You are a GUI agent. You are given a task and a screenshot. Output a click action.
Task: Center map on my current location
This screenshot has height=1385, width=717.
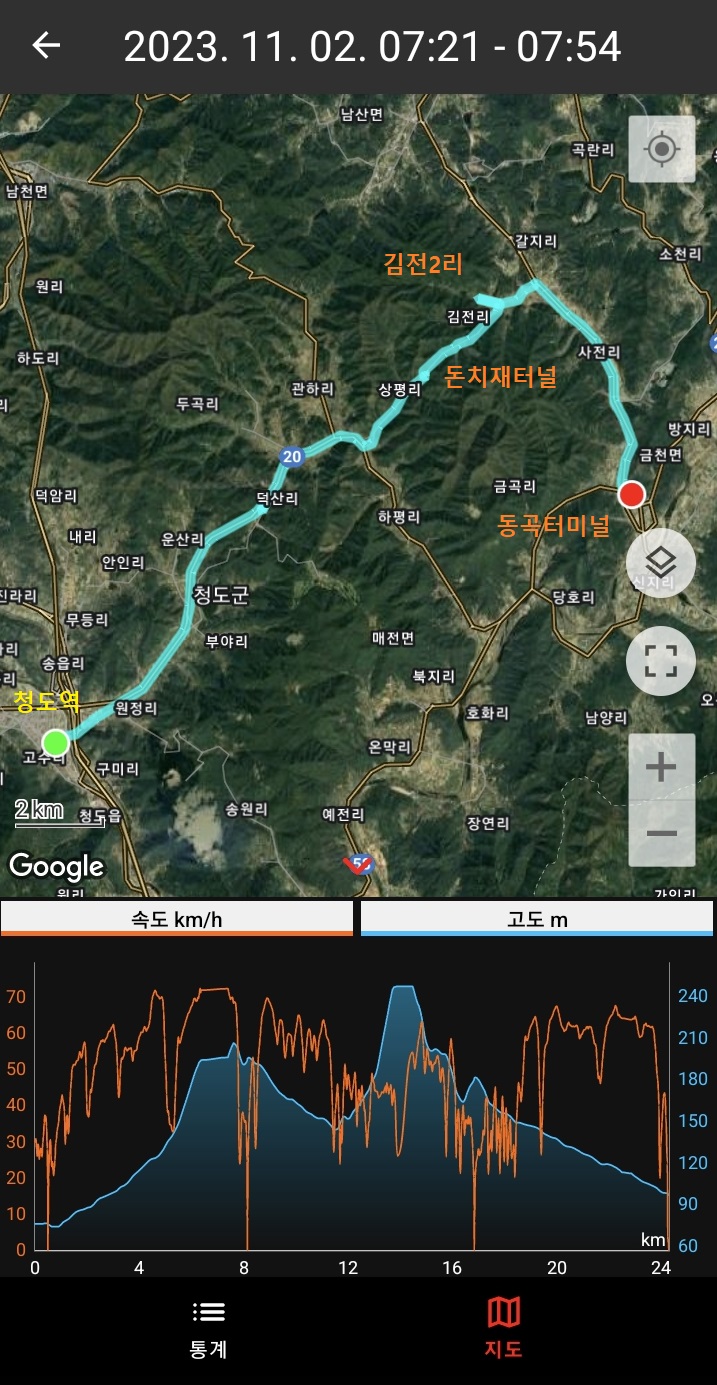click(x=661, y=149)
